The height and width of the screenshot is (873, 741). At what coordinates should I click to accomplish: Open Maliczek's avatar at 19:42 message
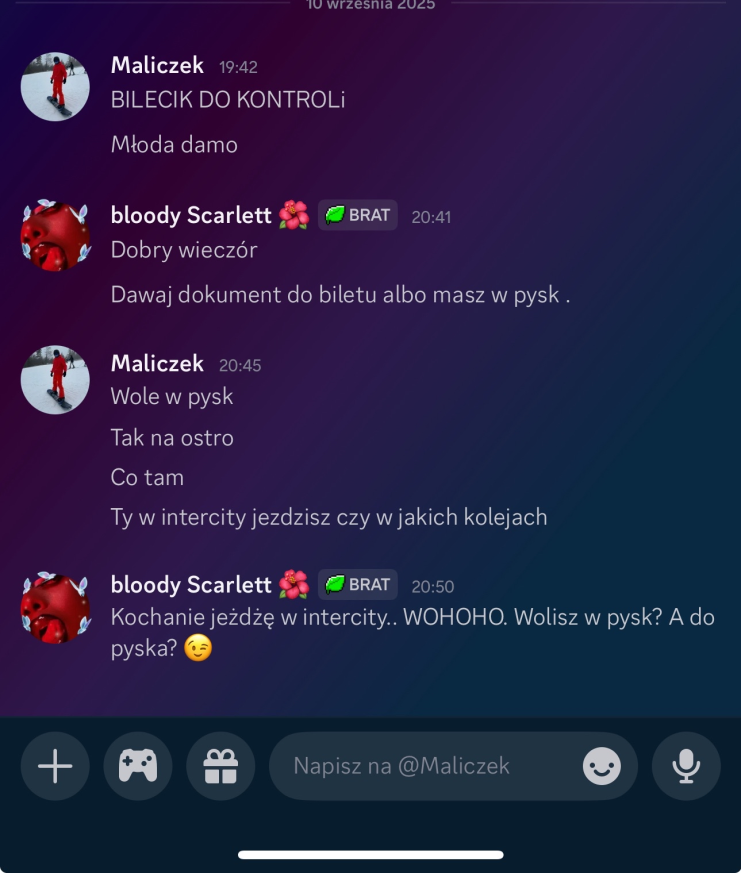coord(56,87)
